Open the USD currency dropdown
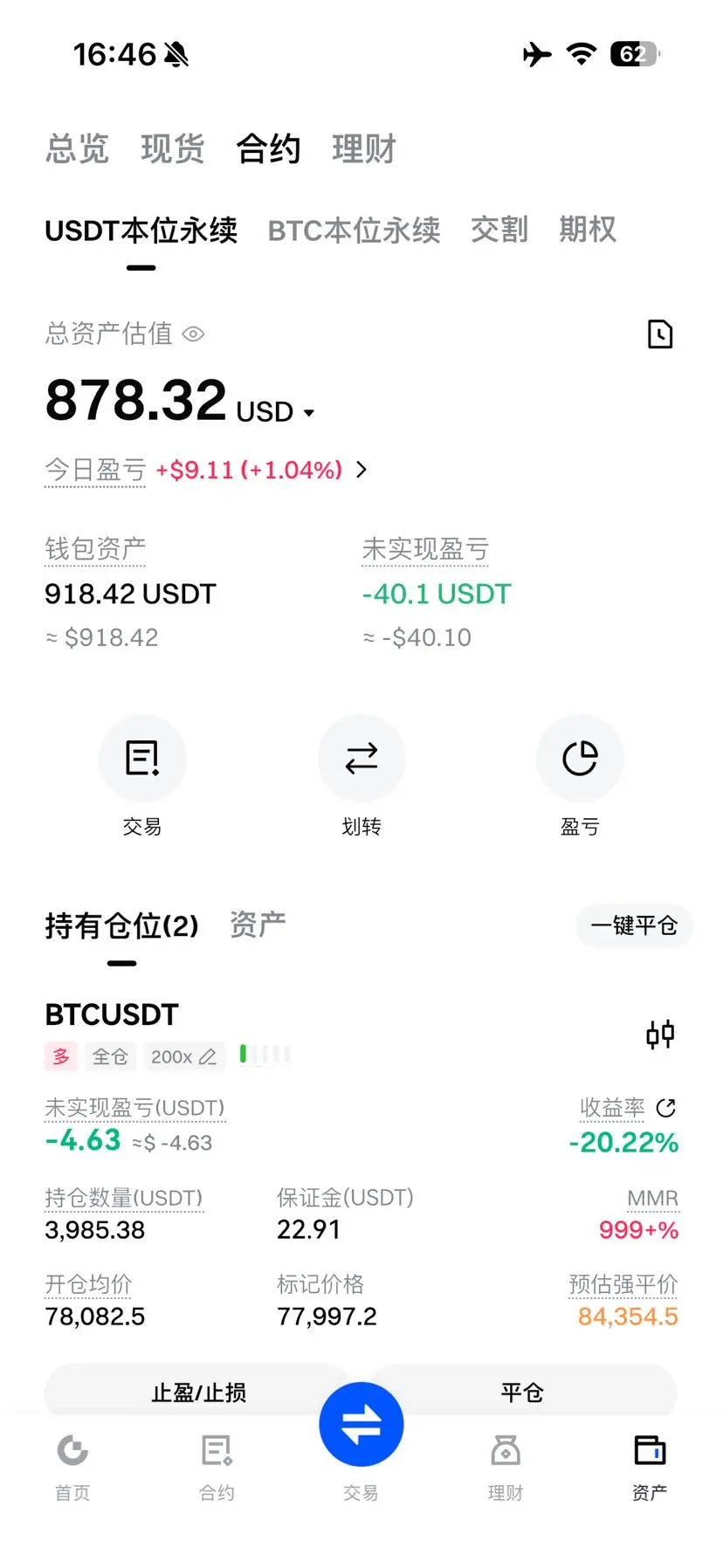The image size is (723, 1568). click(x=275, y=412)
